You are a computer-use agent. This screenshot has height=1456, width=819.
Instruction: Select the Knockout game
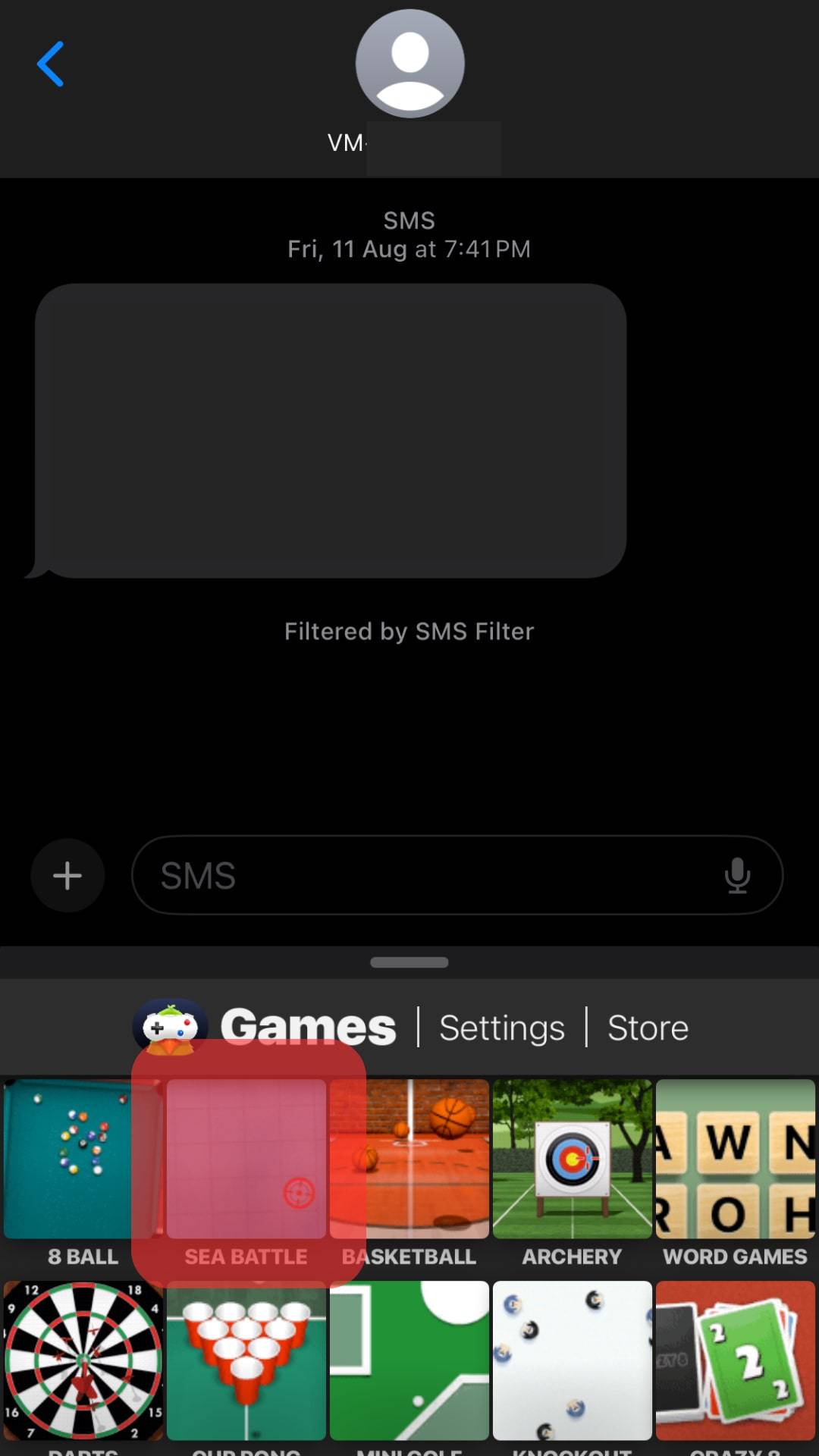[572, 1360]
